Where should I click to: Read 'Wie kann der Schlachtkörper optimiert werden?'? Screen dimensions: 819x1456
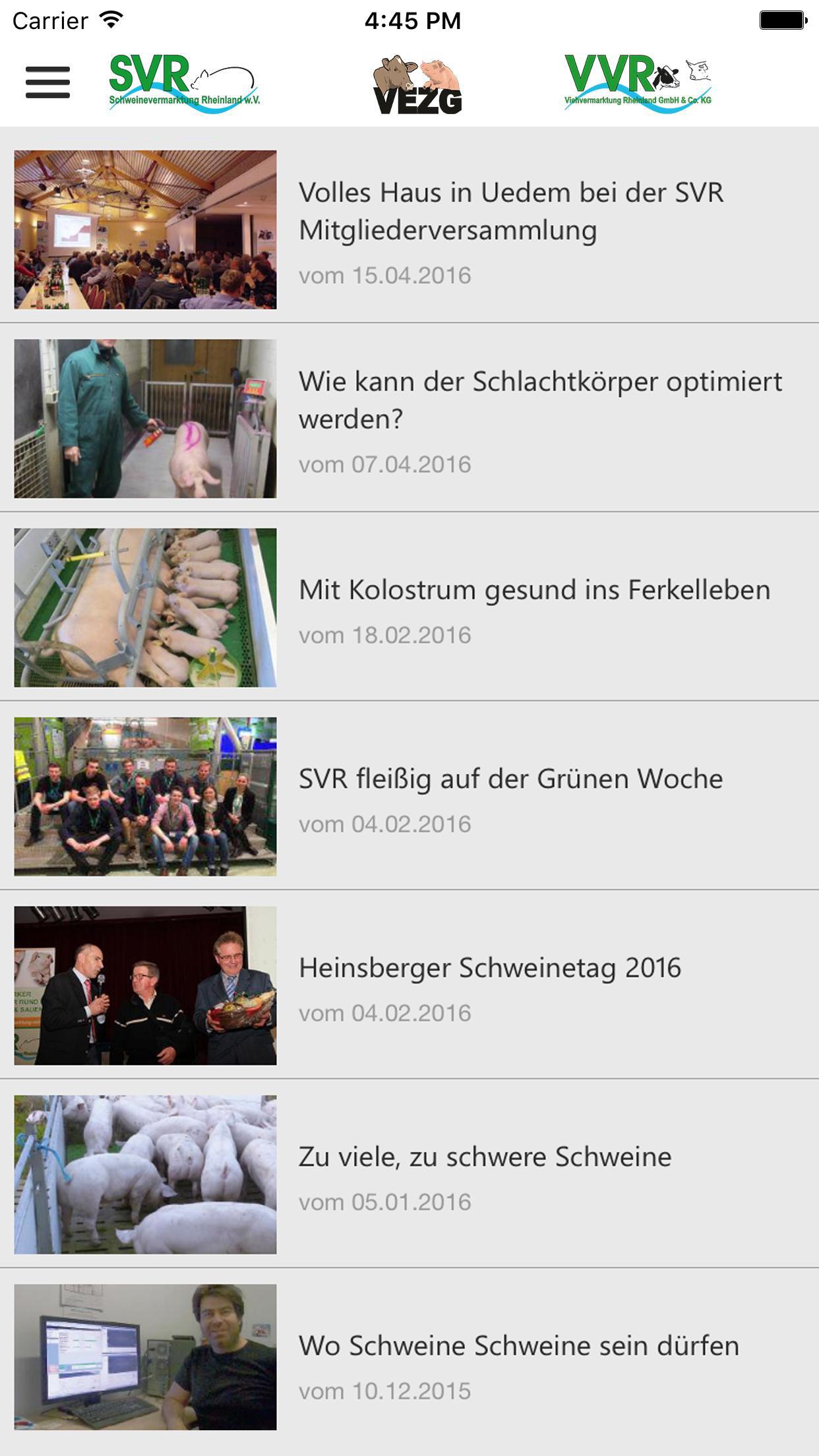[x=539, y=400]
